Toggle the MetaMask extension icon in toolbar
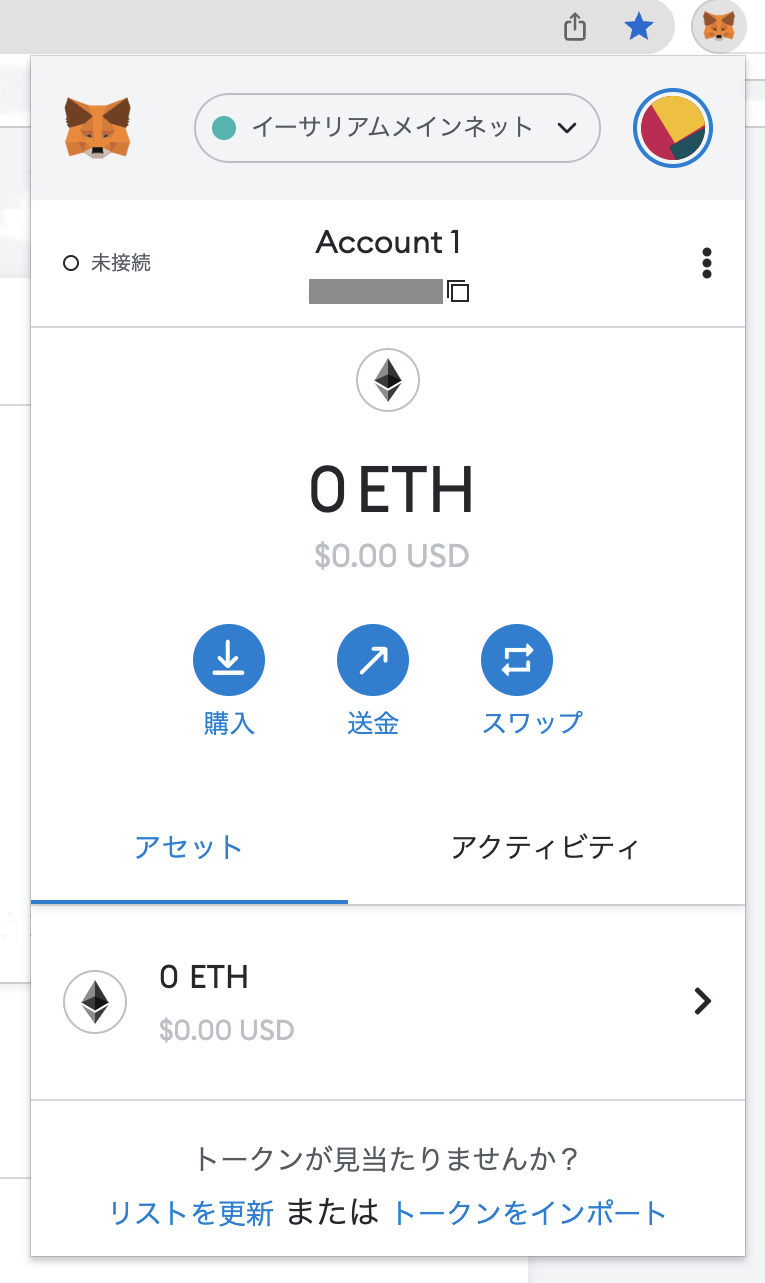The image size is (765, 1283). [x=718, y=27]
